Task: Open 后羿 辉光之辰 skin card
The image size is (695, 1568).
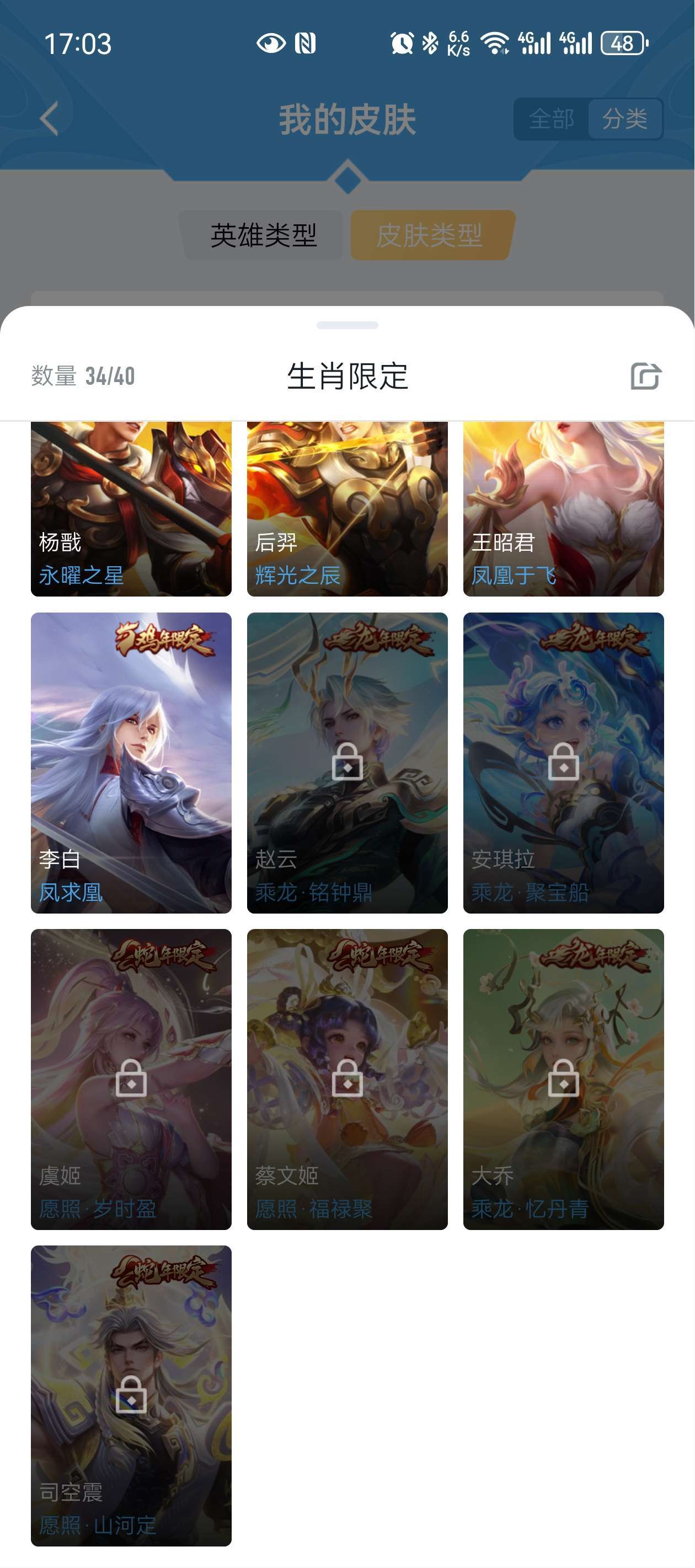Action: click(347, 508)
